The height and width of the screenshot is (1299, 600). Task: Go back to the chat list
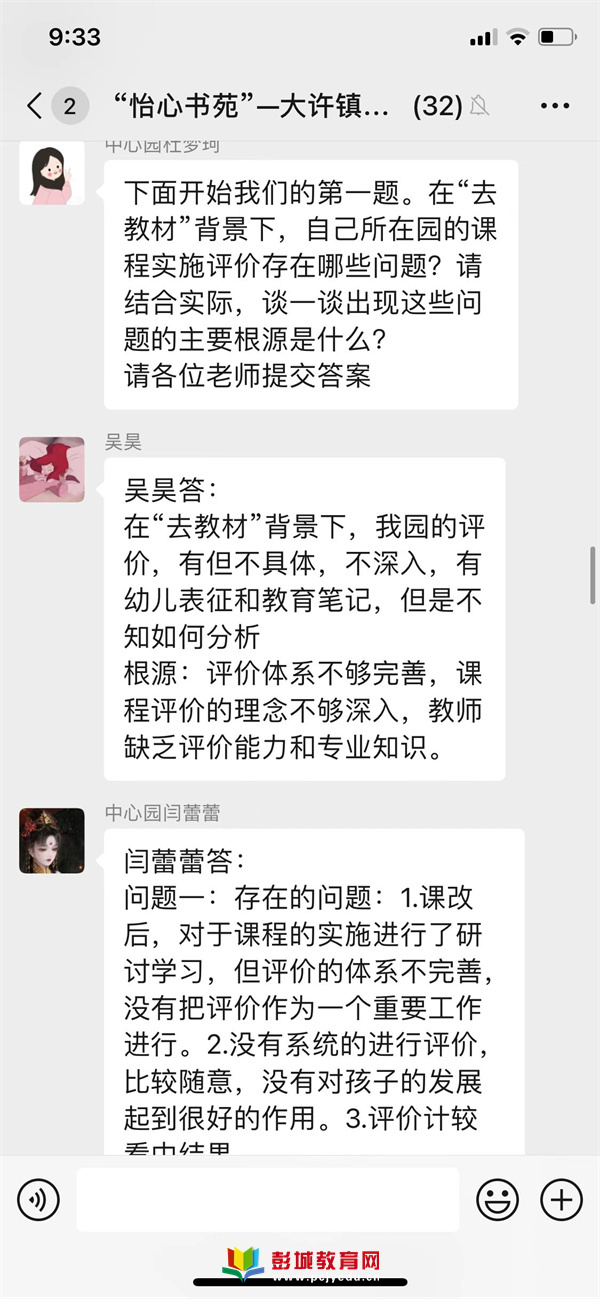pyautogui.click(x=36, y=106)
